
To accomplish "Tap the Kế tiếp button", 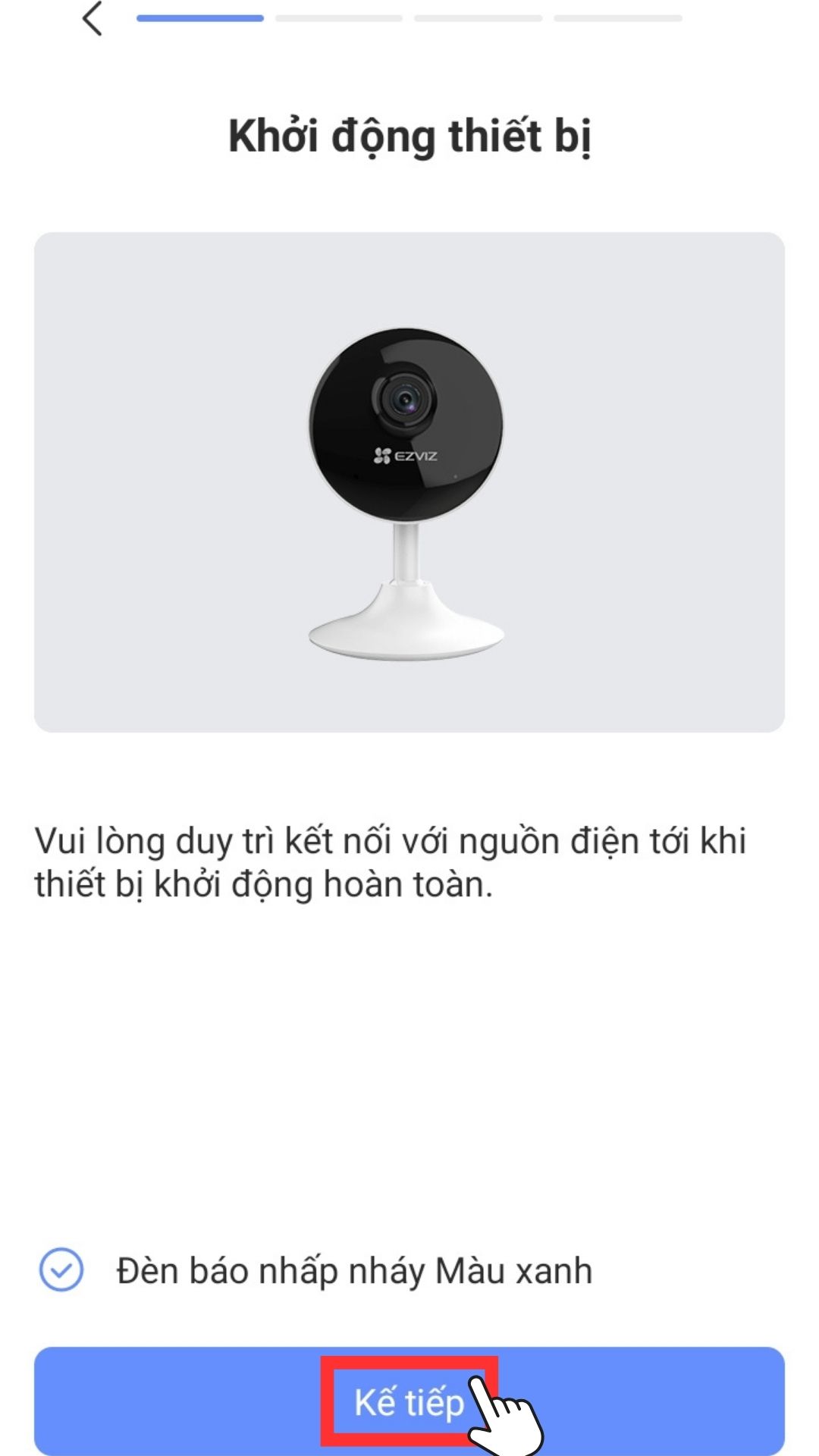I will click(x=409, y=1401).
